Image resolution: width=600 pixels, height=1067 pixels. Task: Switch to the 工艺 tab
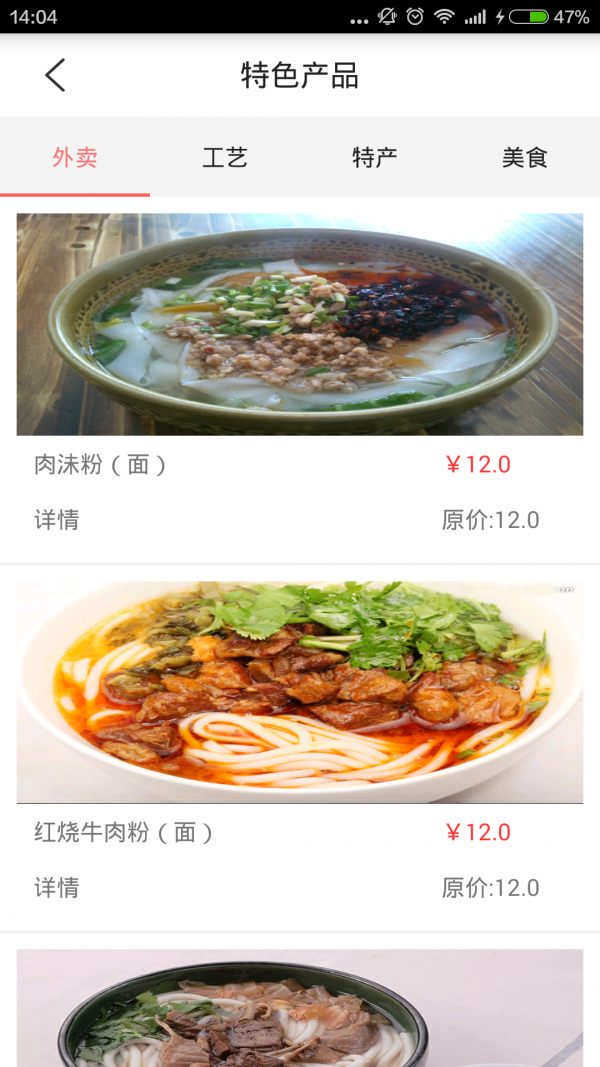click(x=225, y=157)
